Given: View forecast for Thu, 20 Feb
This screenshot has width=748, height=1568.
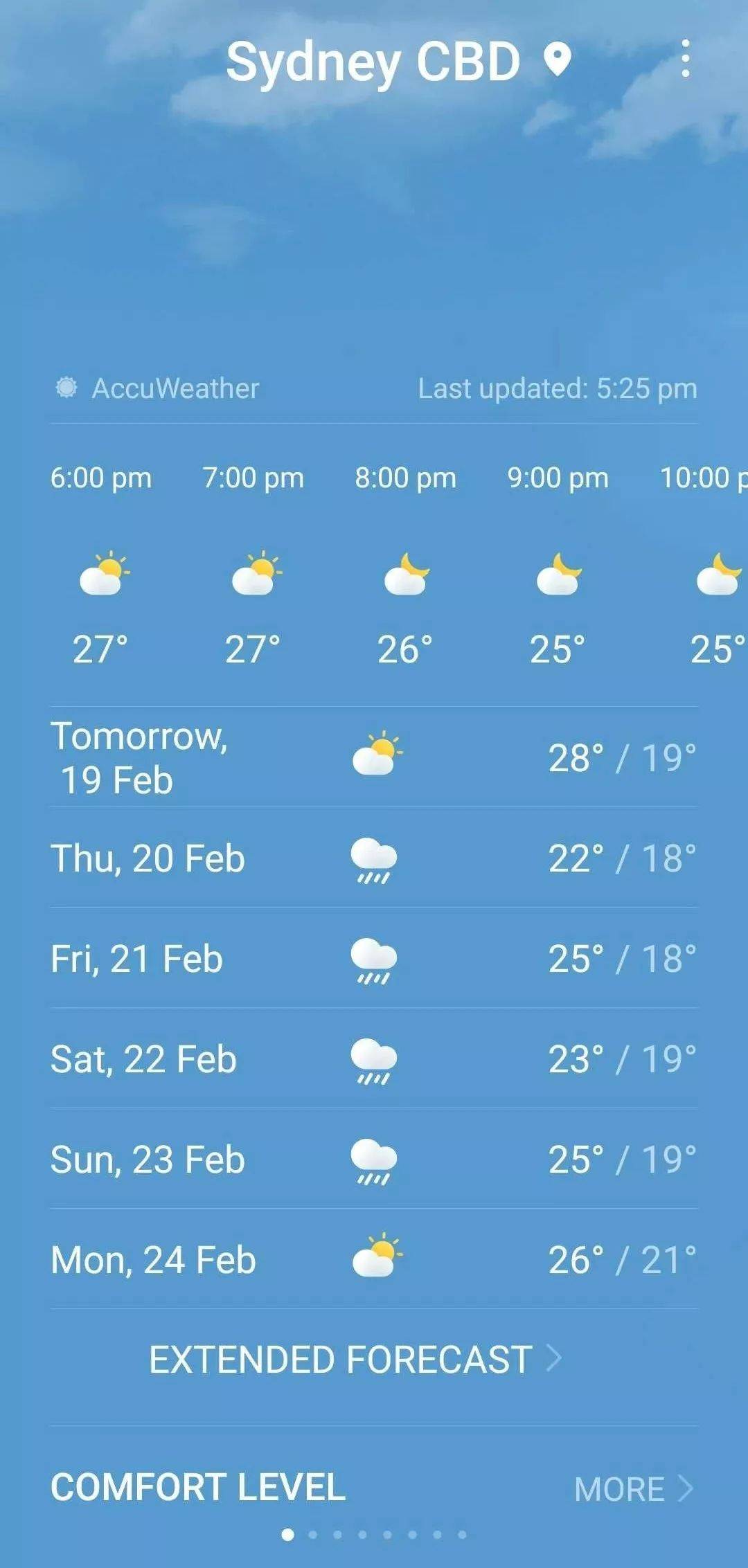Looking at the screenshot, I should click(374, 858).
